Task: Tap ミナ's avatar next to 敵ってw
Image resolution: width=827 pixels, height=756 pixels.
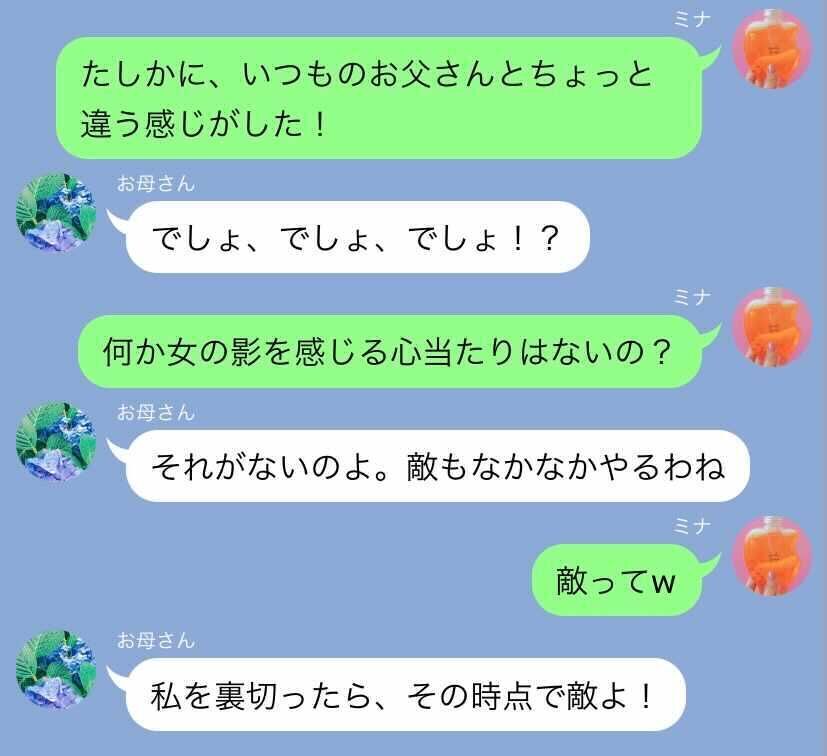Action: tap(772, 556)
